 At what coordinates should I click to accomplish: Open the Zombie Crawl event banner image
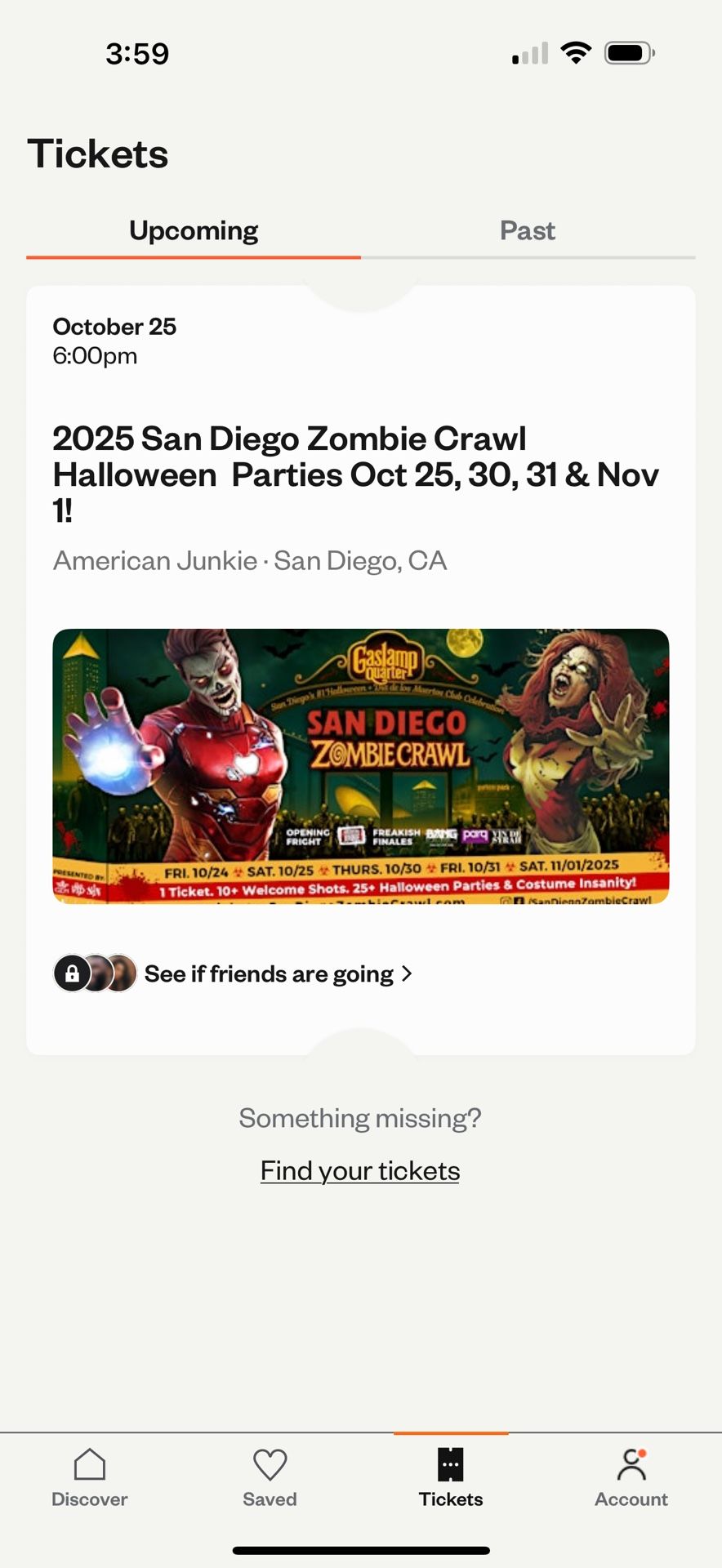(x=360, y=766)
